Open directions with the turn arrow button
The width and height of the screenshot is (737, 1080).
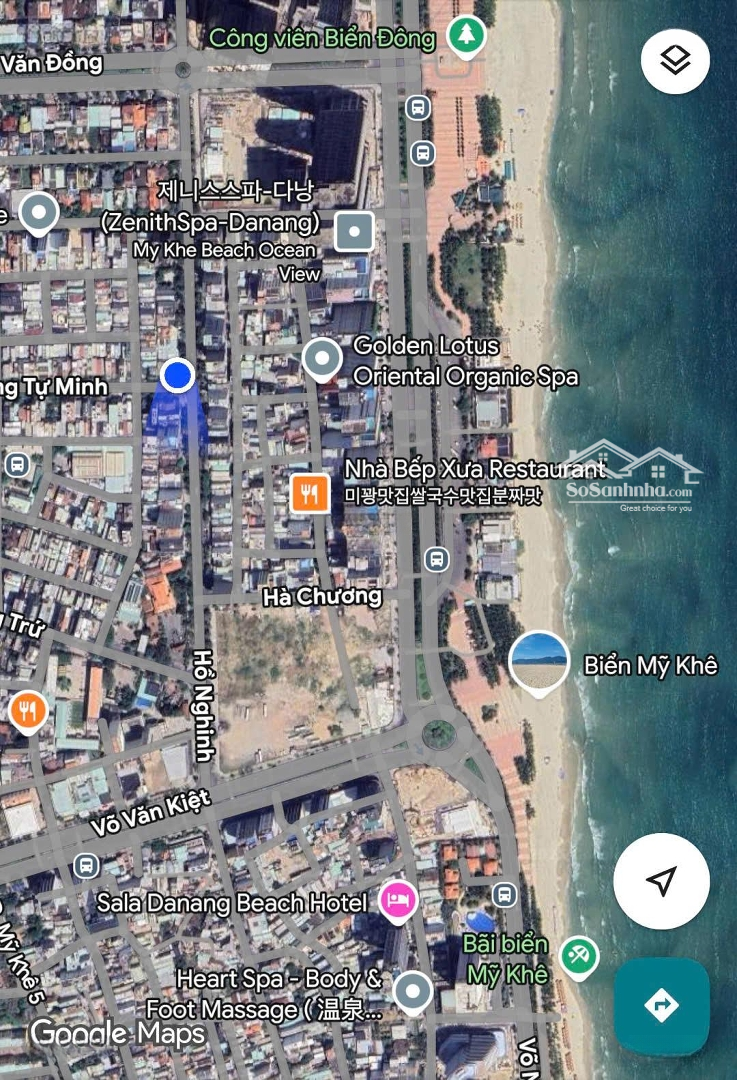[661, 1005]
